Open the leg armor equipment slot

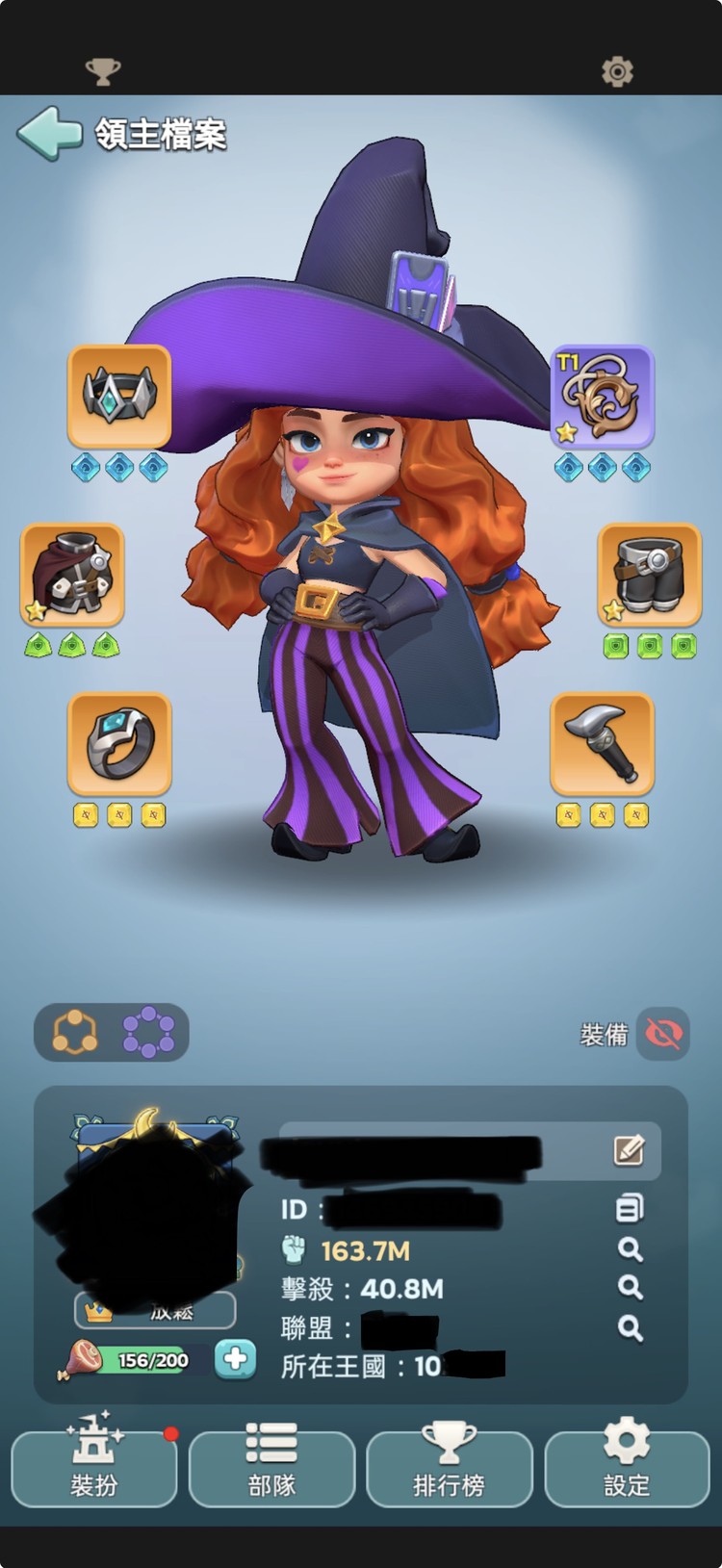(x=649, y=575)
